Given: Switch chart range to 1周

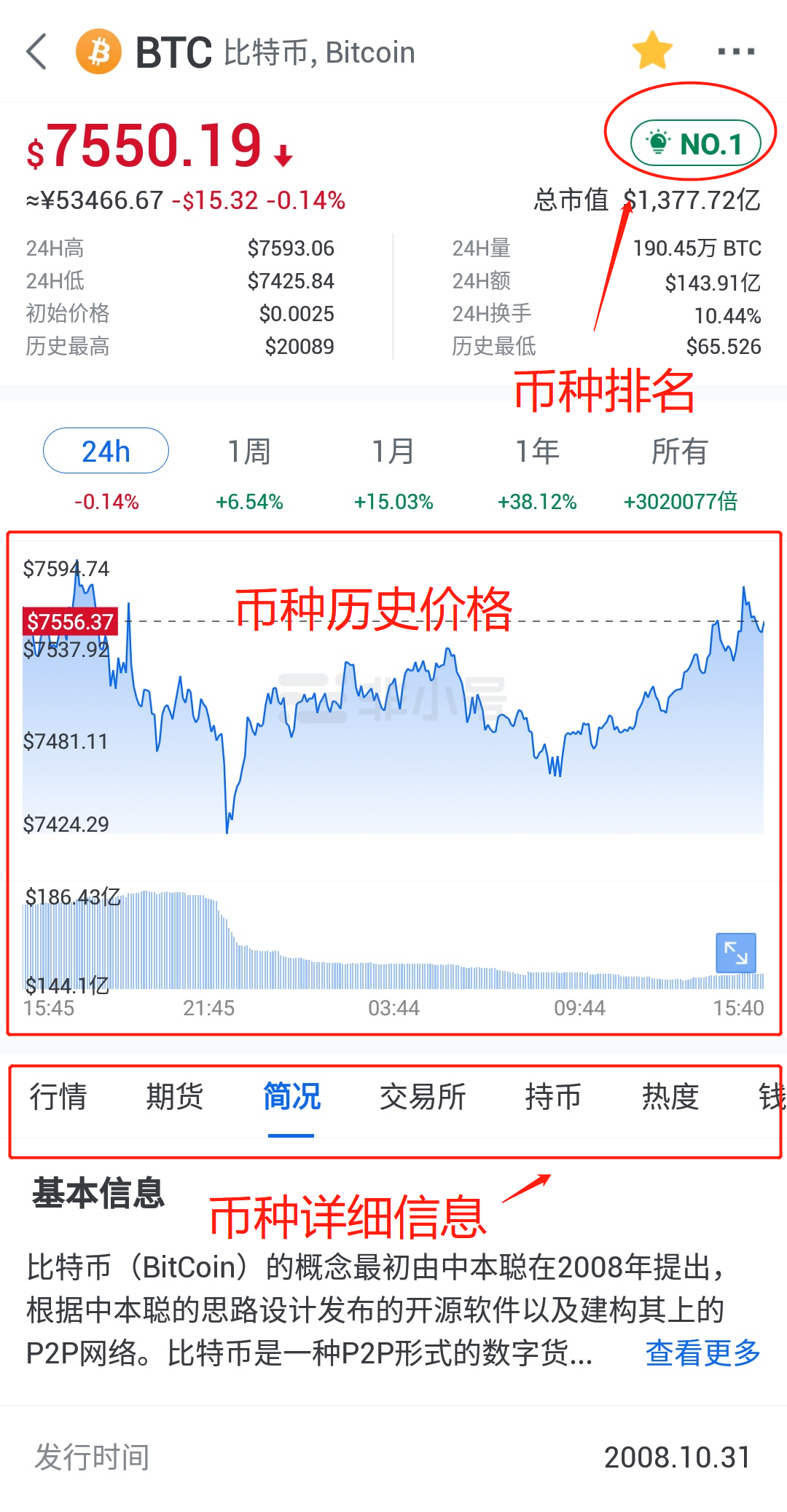Looking at the screenshot, I should 249,452.
